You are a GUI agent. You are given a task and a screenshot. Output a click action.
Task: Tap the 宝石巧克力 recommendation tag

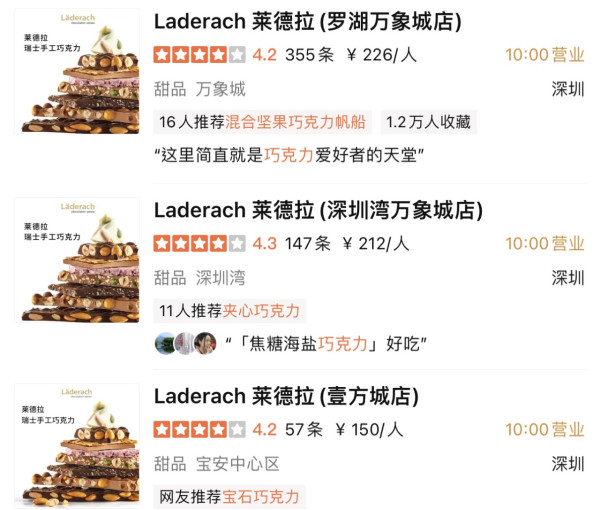[229, 496]
